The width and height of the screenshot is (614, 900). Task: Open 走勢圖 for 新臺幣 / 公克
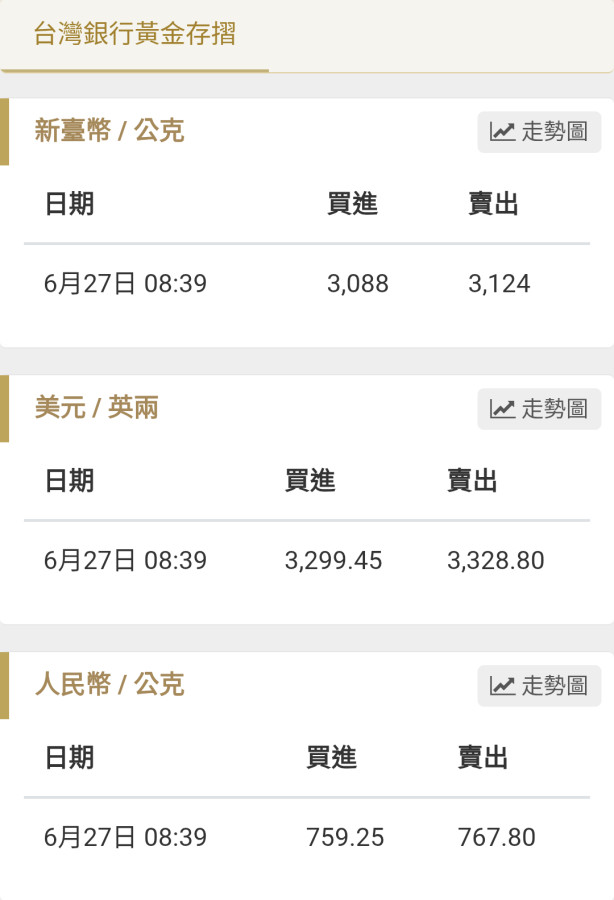[x=539, y=132]
